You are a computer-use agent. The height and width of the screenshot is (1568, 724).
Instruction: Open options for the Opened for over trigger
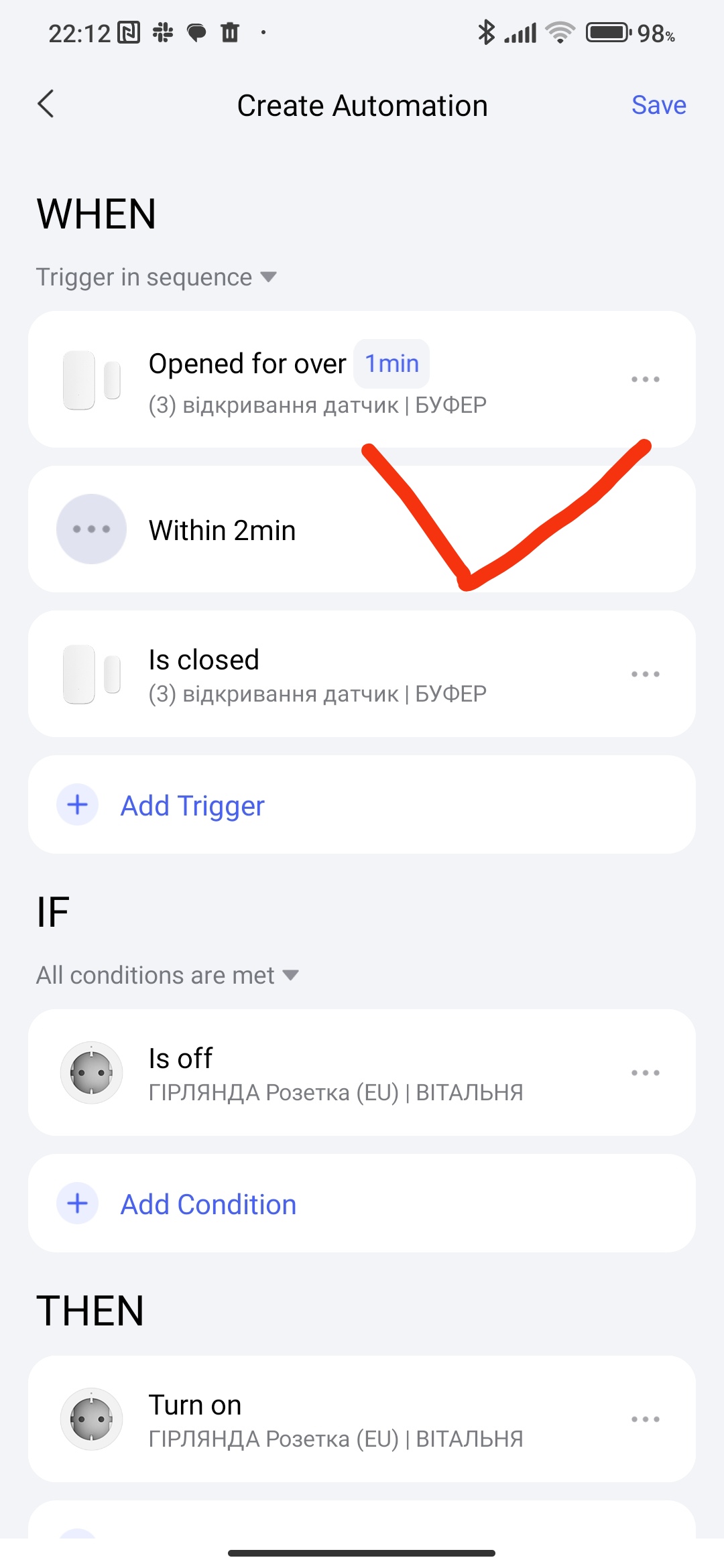(645, 379)
